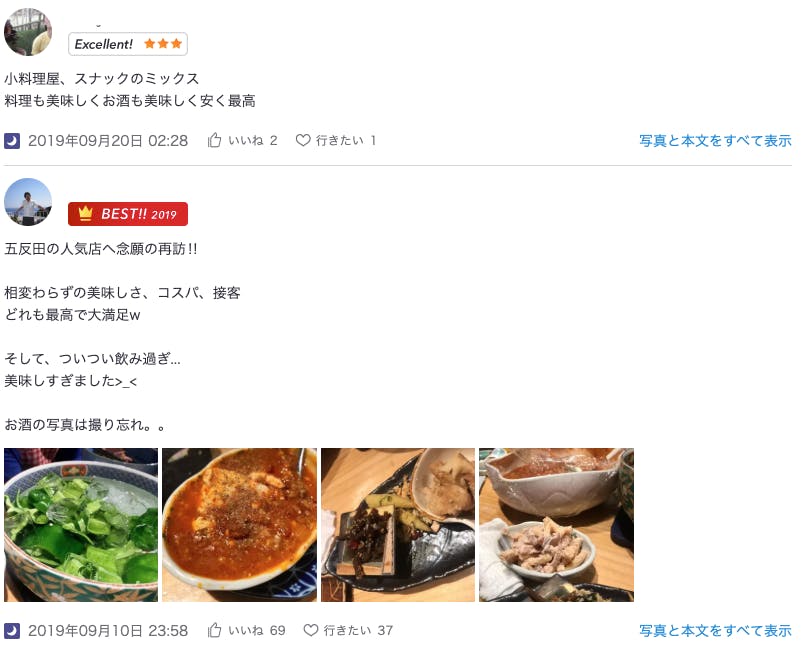Tap 行きたい on the 09月20日 review
The image size is (811, 645).
click(x=336, y=140)
